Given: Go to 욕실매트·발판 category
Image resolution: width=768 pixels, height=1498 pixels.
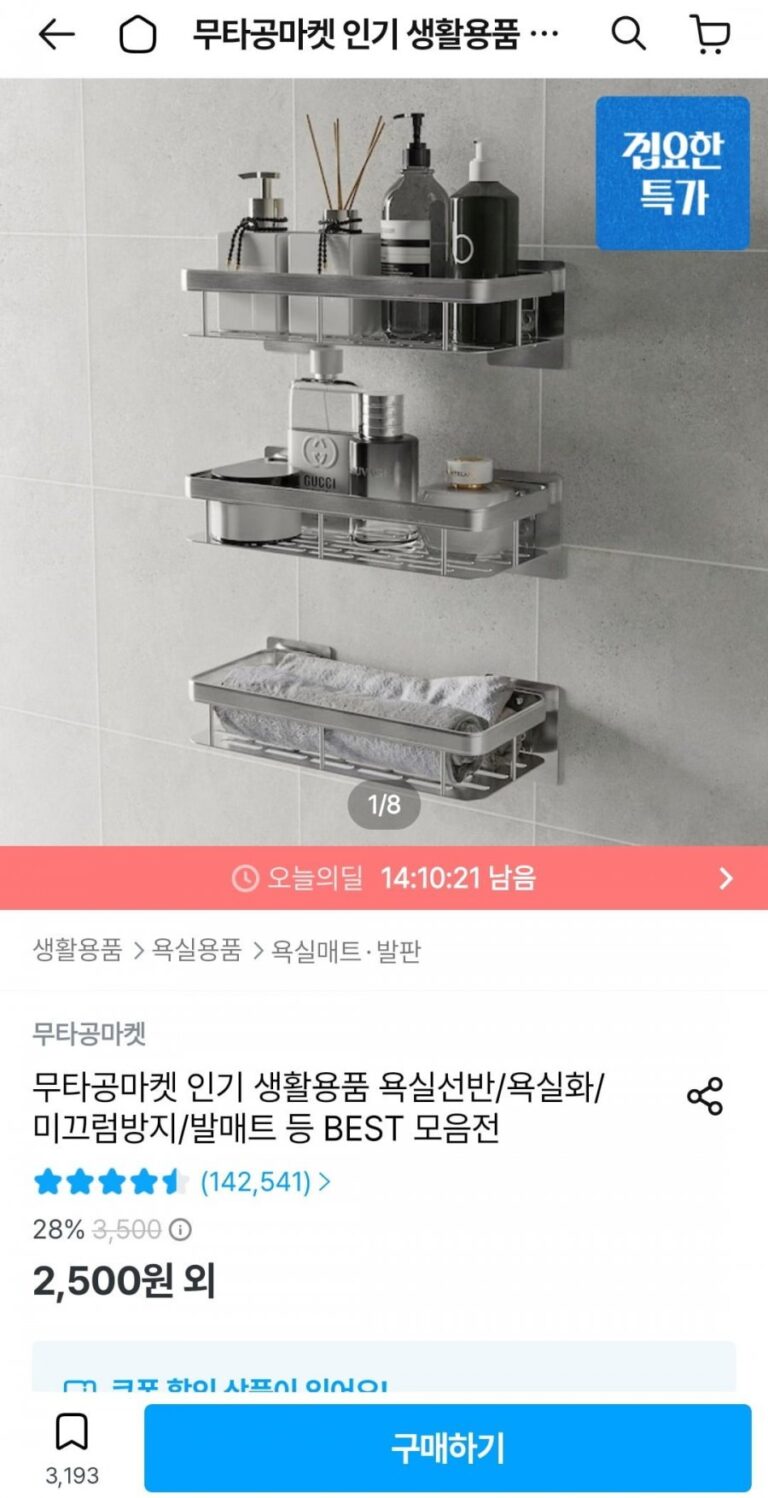Looking at the screenshot, I should coord(346,950).
